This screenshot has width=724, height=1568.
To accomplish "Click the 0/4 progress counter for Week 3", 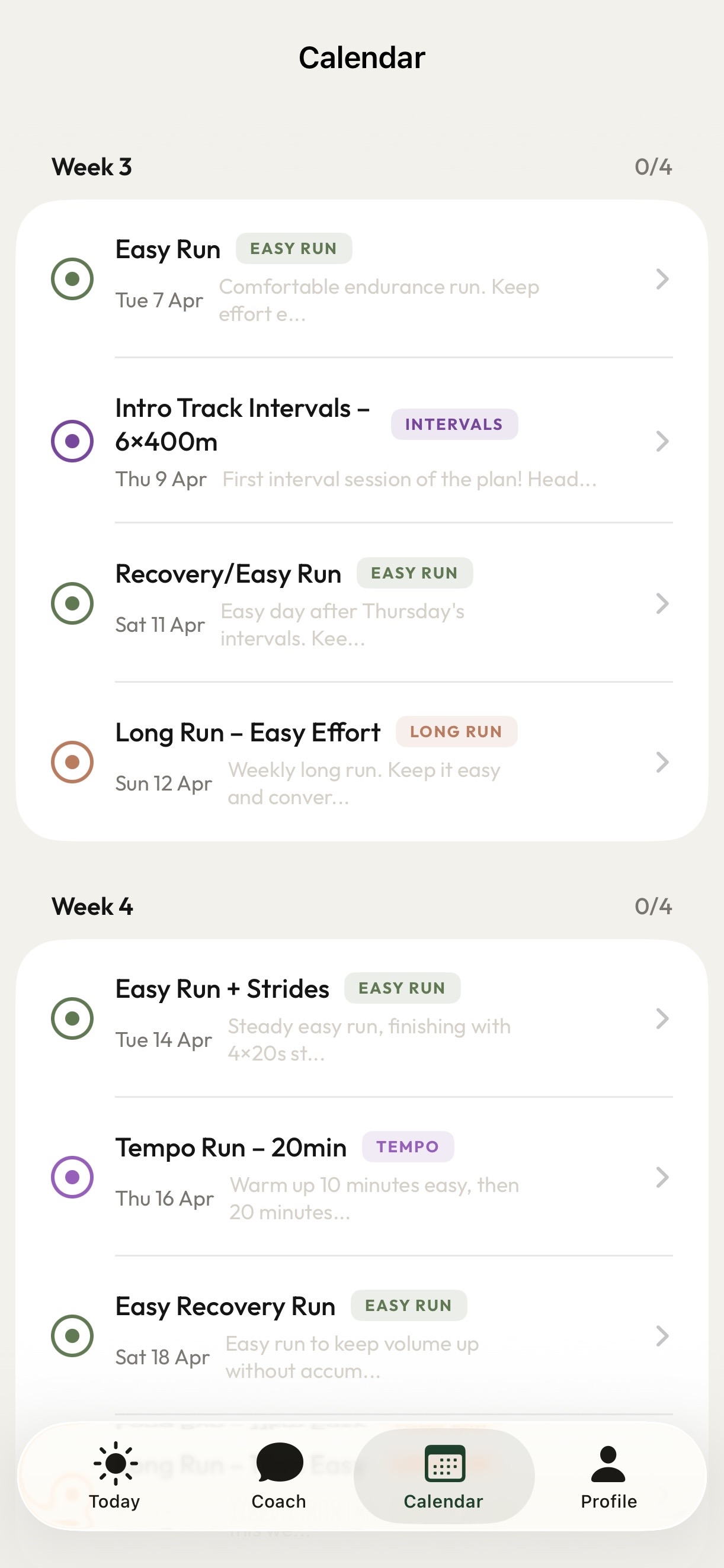I will (653, 166).
